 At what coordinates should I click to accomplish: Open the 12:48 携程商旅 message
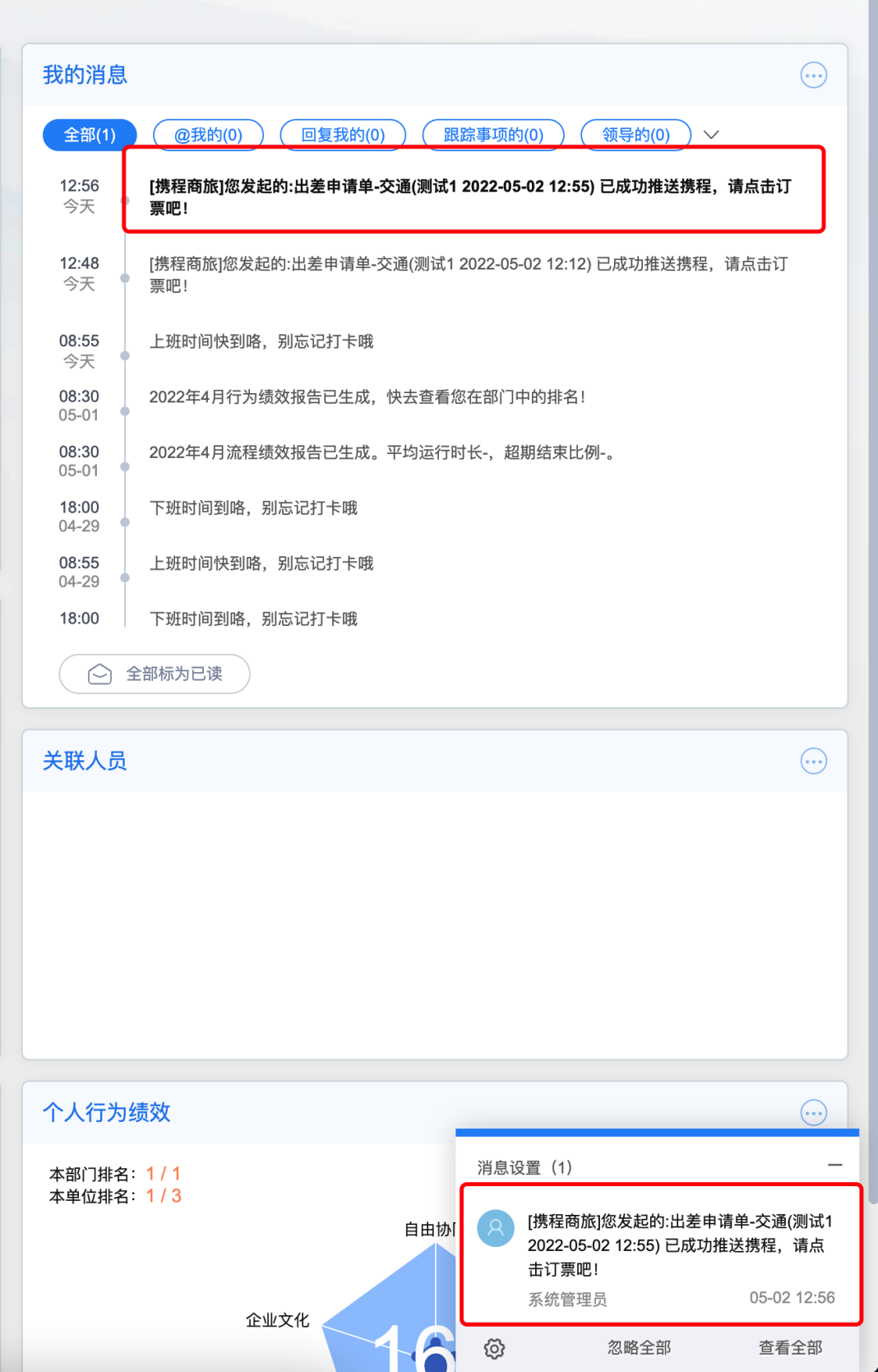(x=468, y=274)
